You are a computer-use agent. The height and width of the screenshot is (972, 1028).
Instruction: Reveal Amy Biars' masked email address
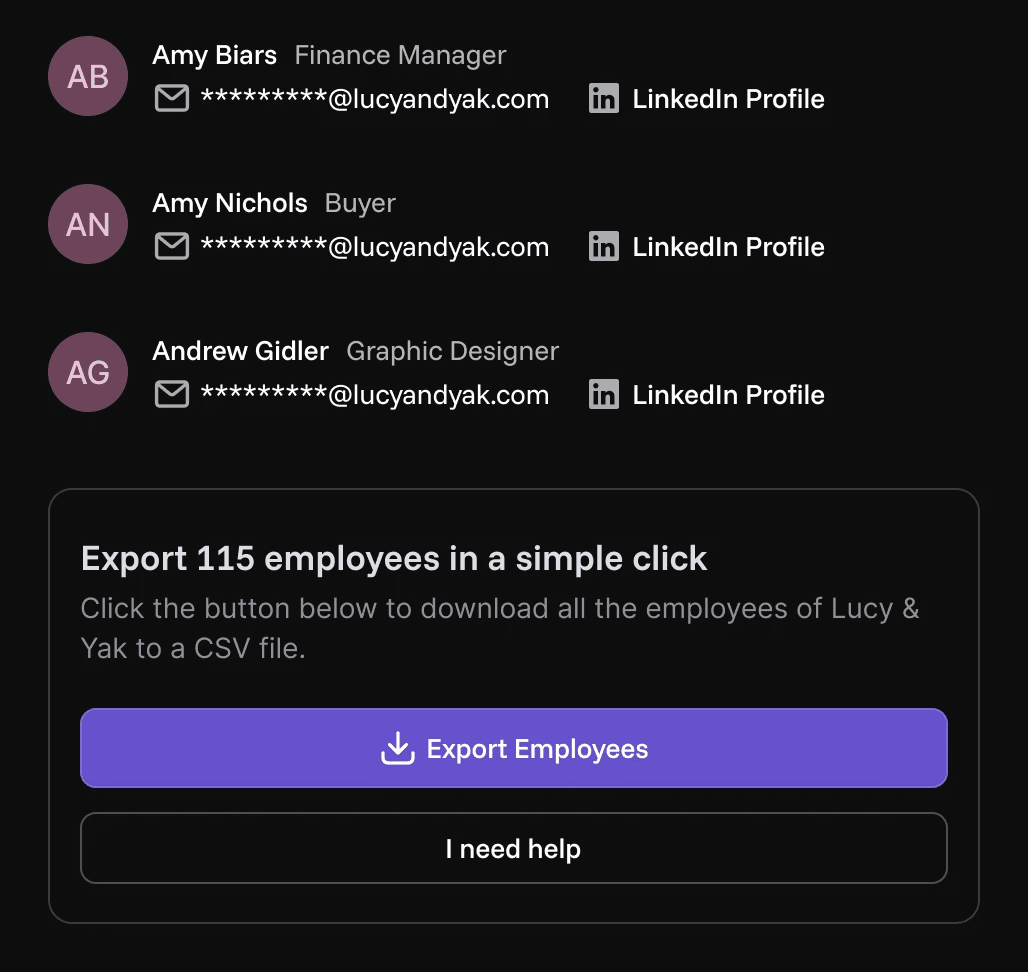(352, 99)
